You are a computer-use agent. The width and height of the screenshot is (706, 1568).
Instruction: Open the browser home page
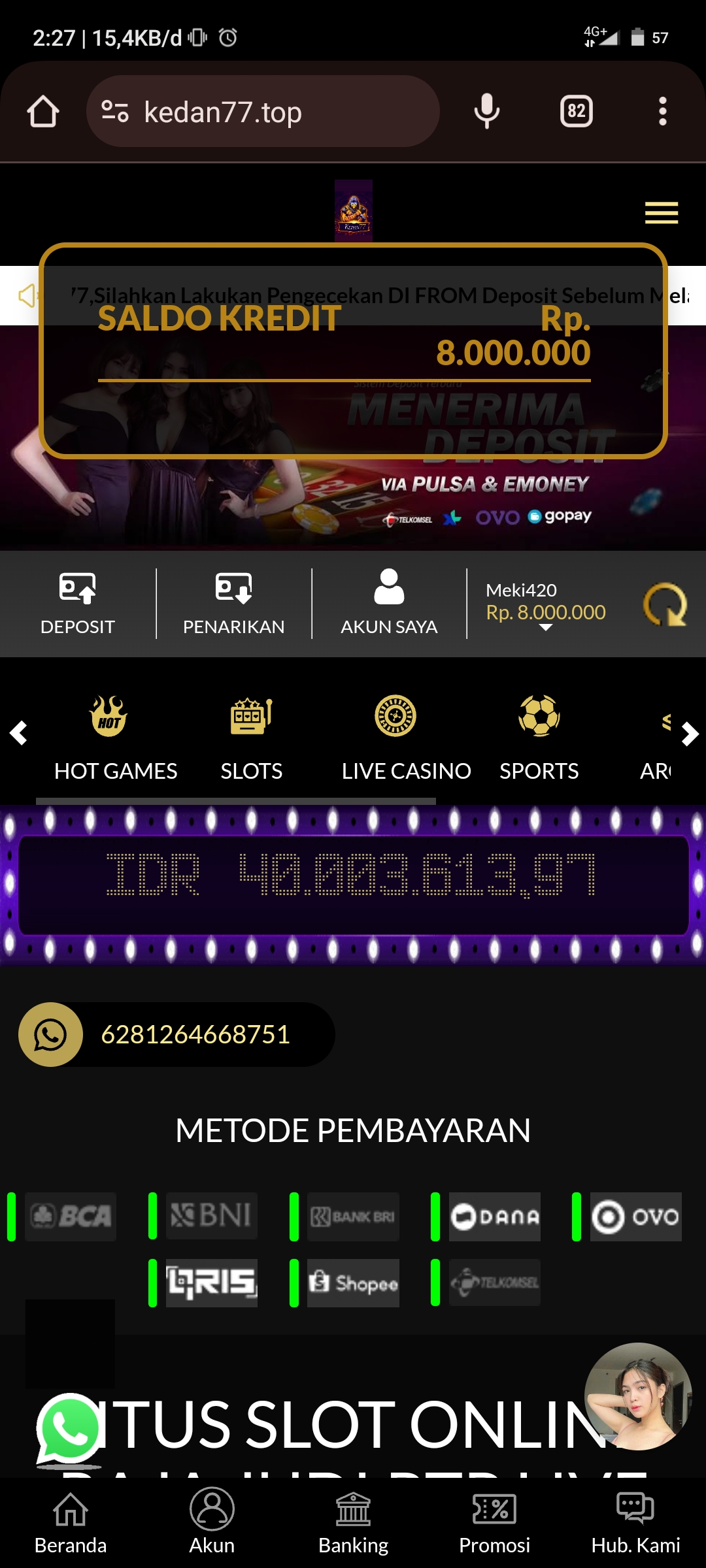point(43,112)
